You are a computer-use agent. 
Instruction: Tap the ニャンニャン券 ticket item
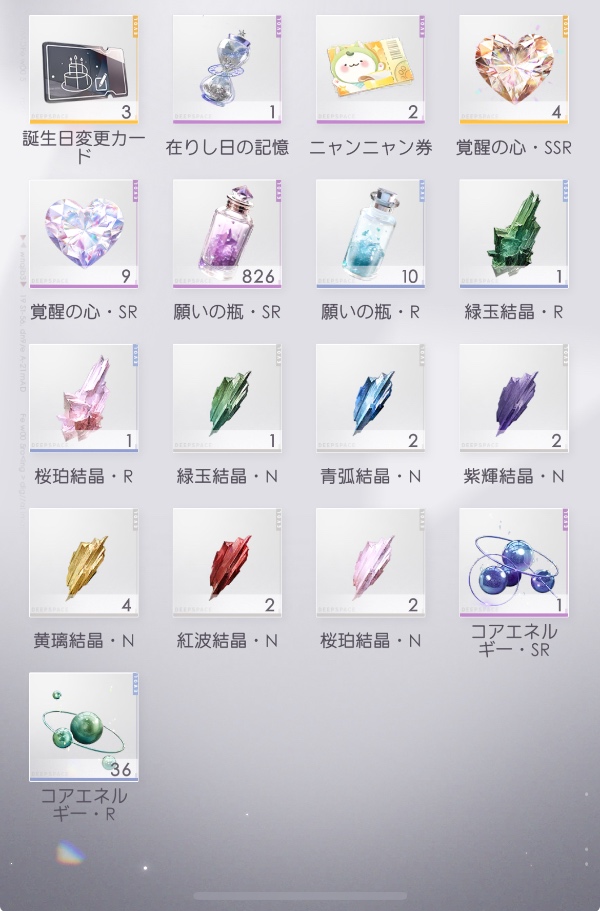[370, 69]
